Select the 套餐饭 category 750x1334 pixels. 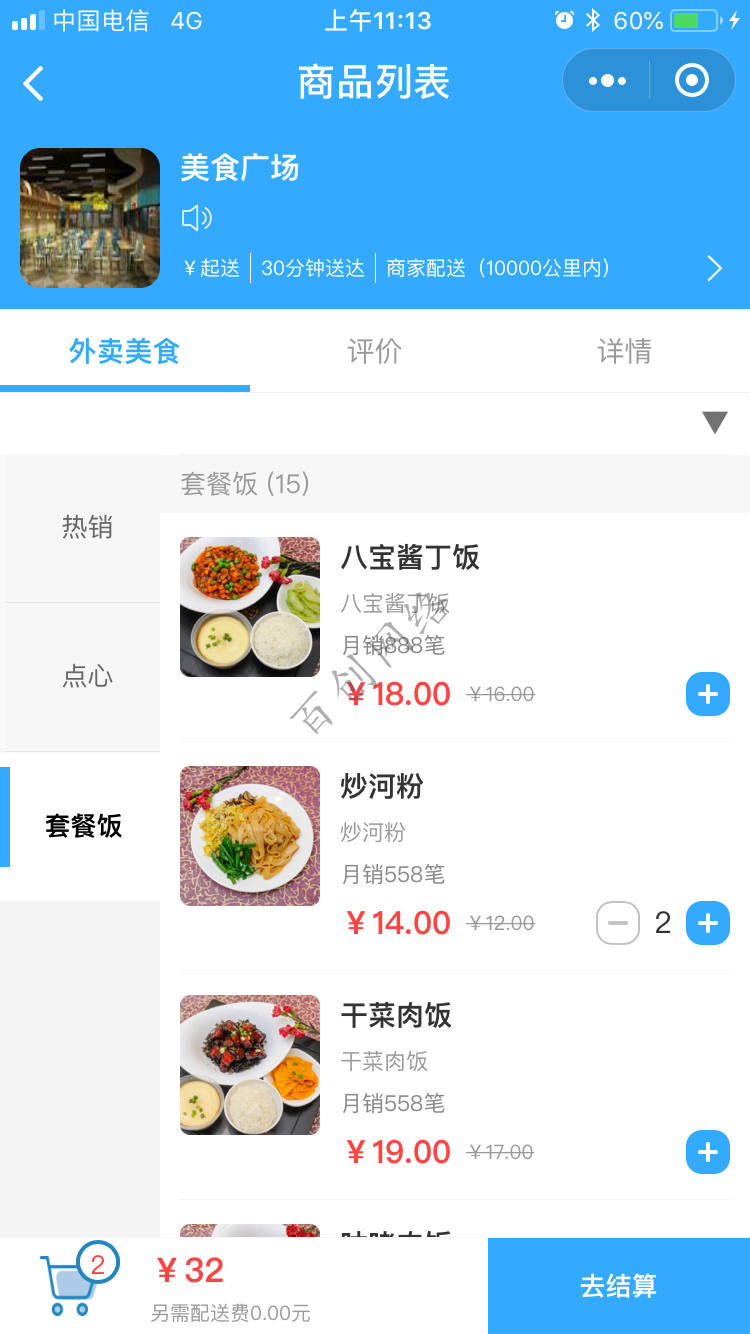coord(84,826)
